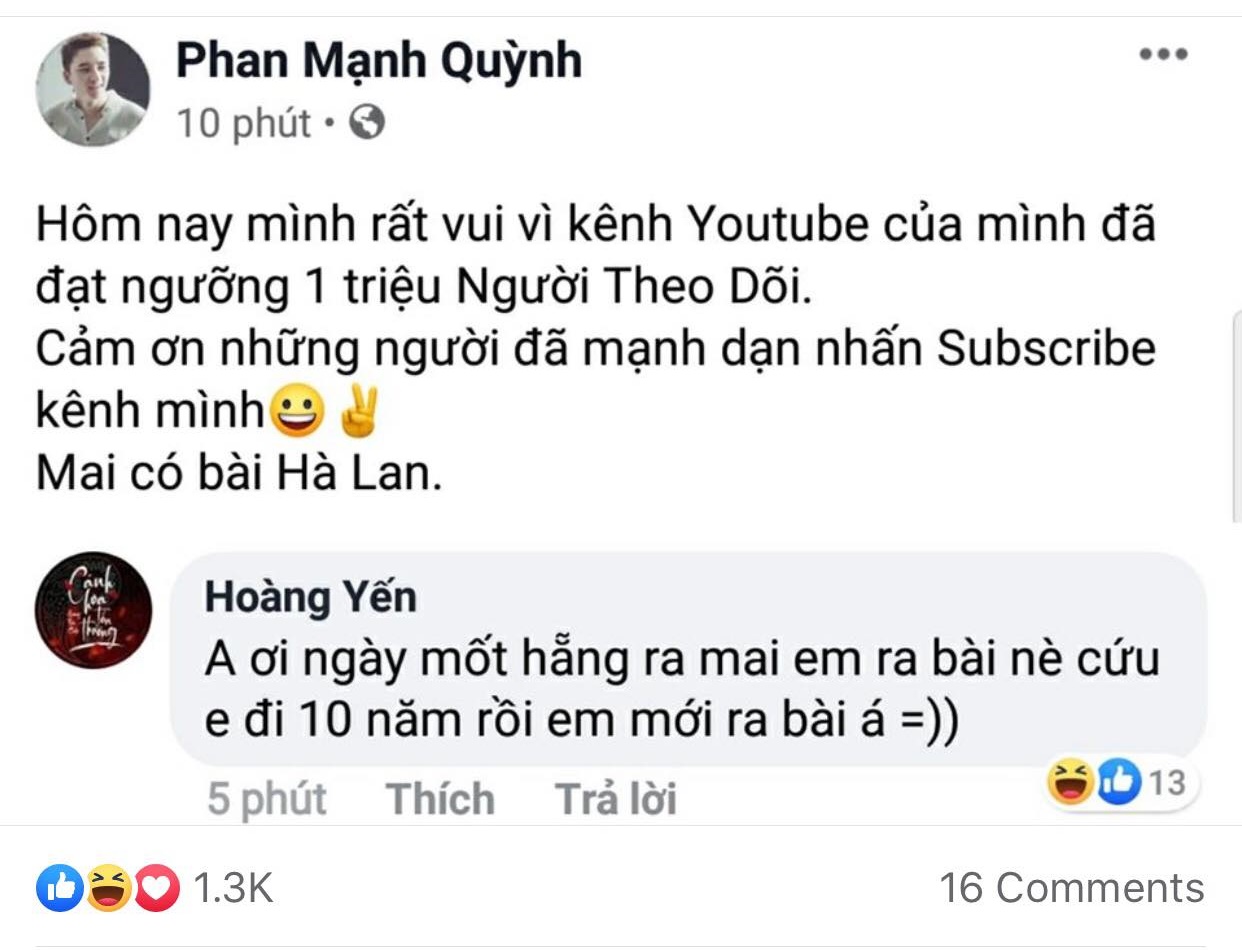
Task: Reply to the comment via Trả lời
Action: (x=615, y=799)
